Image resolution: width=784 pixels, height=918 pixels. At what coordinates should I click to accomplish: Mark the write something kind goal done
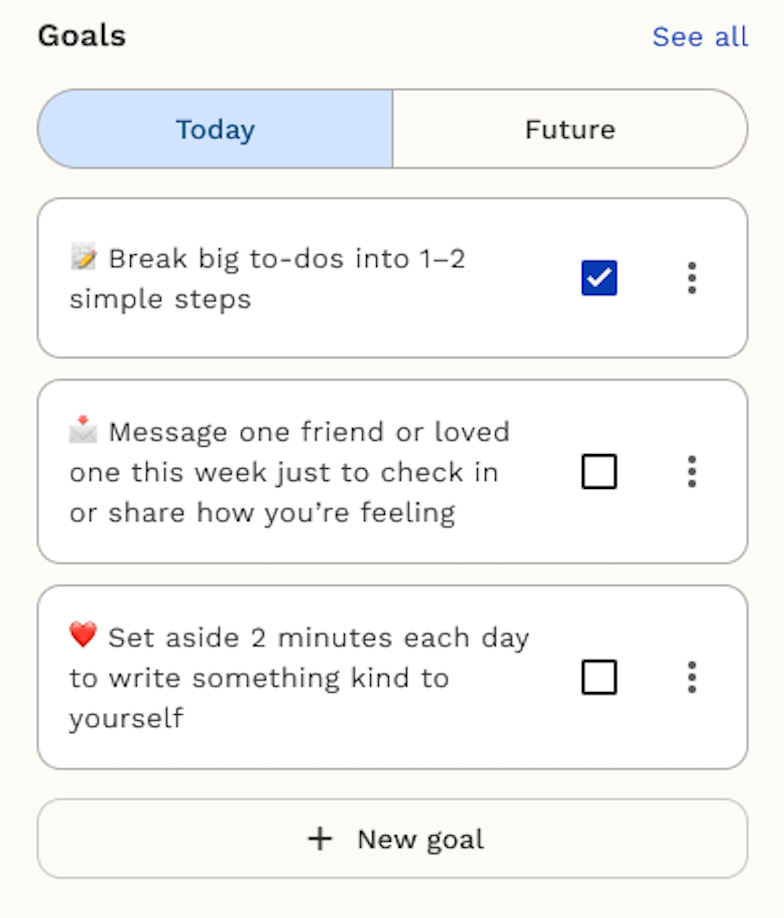(599, 678)
